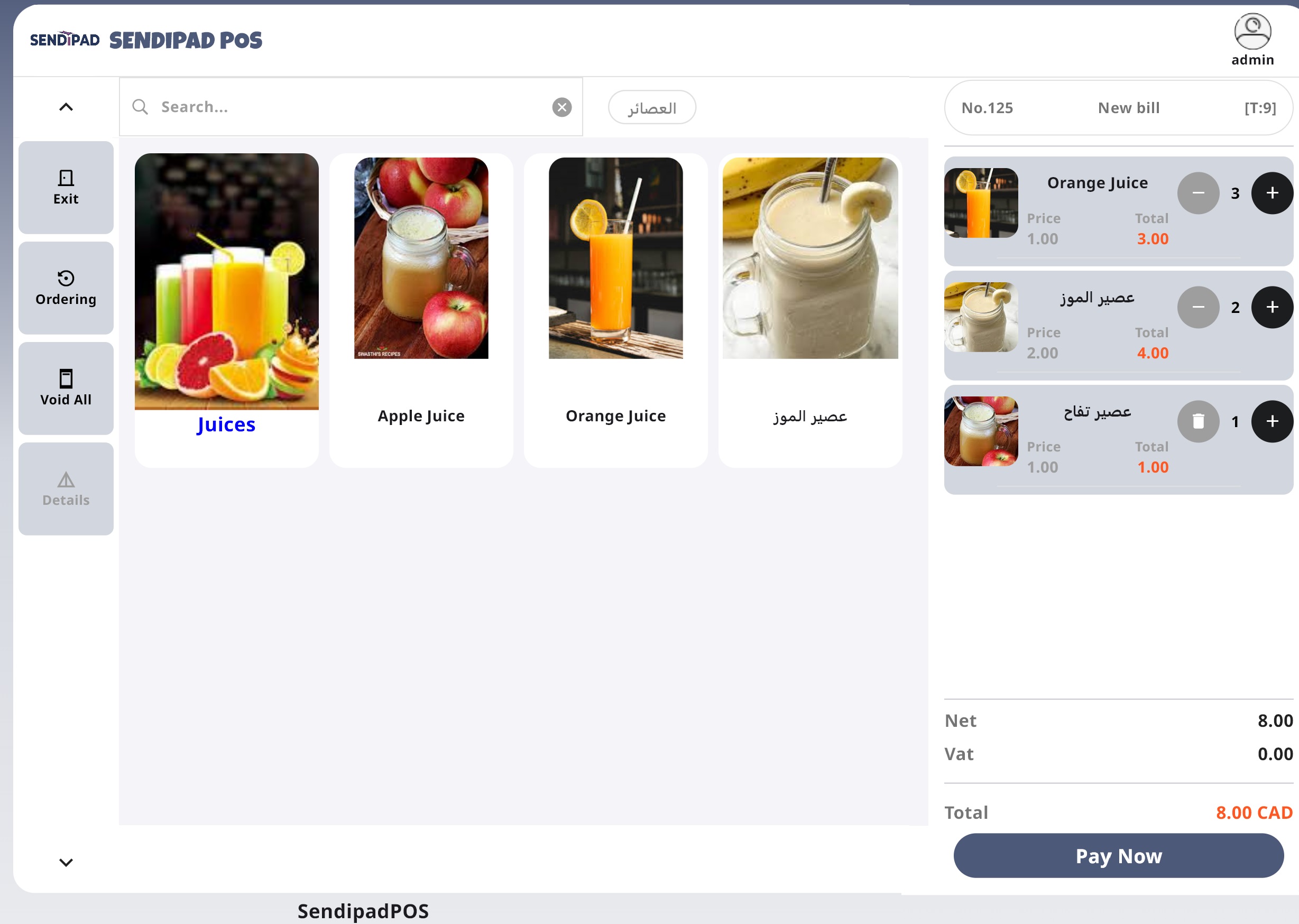Image resolution: width=1299 pixels, height=924 pixels.
Task: Add Apple Juice to the bill
Action: 421,310
